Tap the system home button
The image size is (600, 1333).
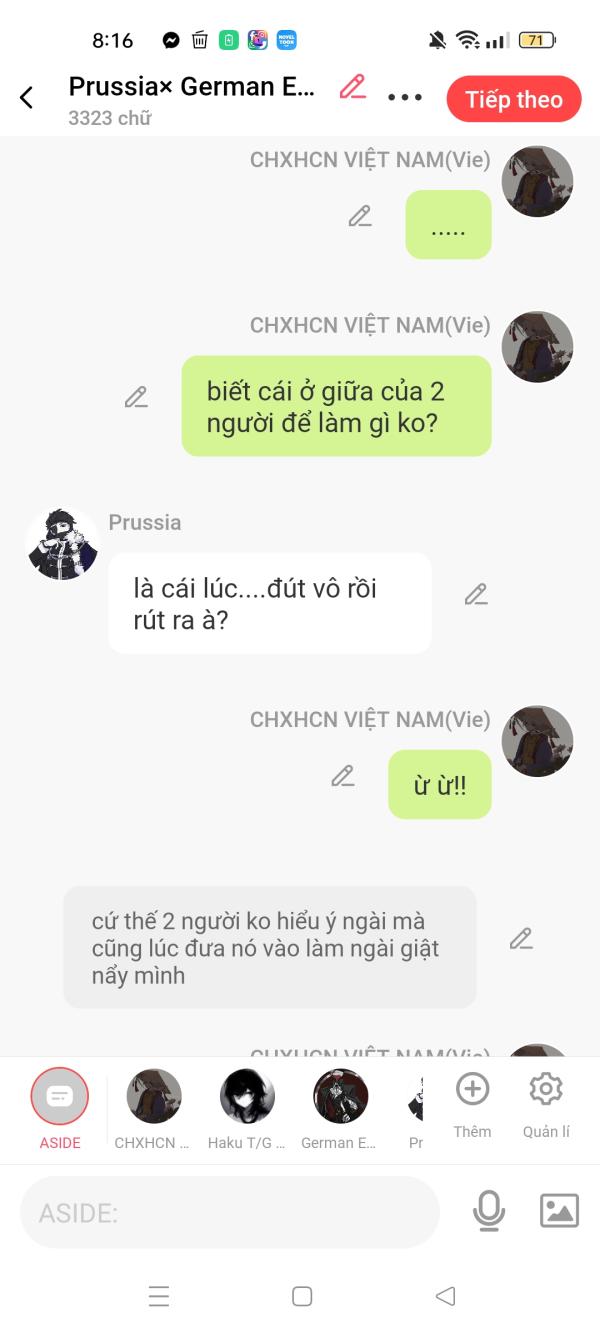tap(302, 1297)
